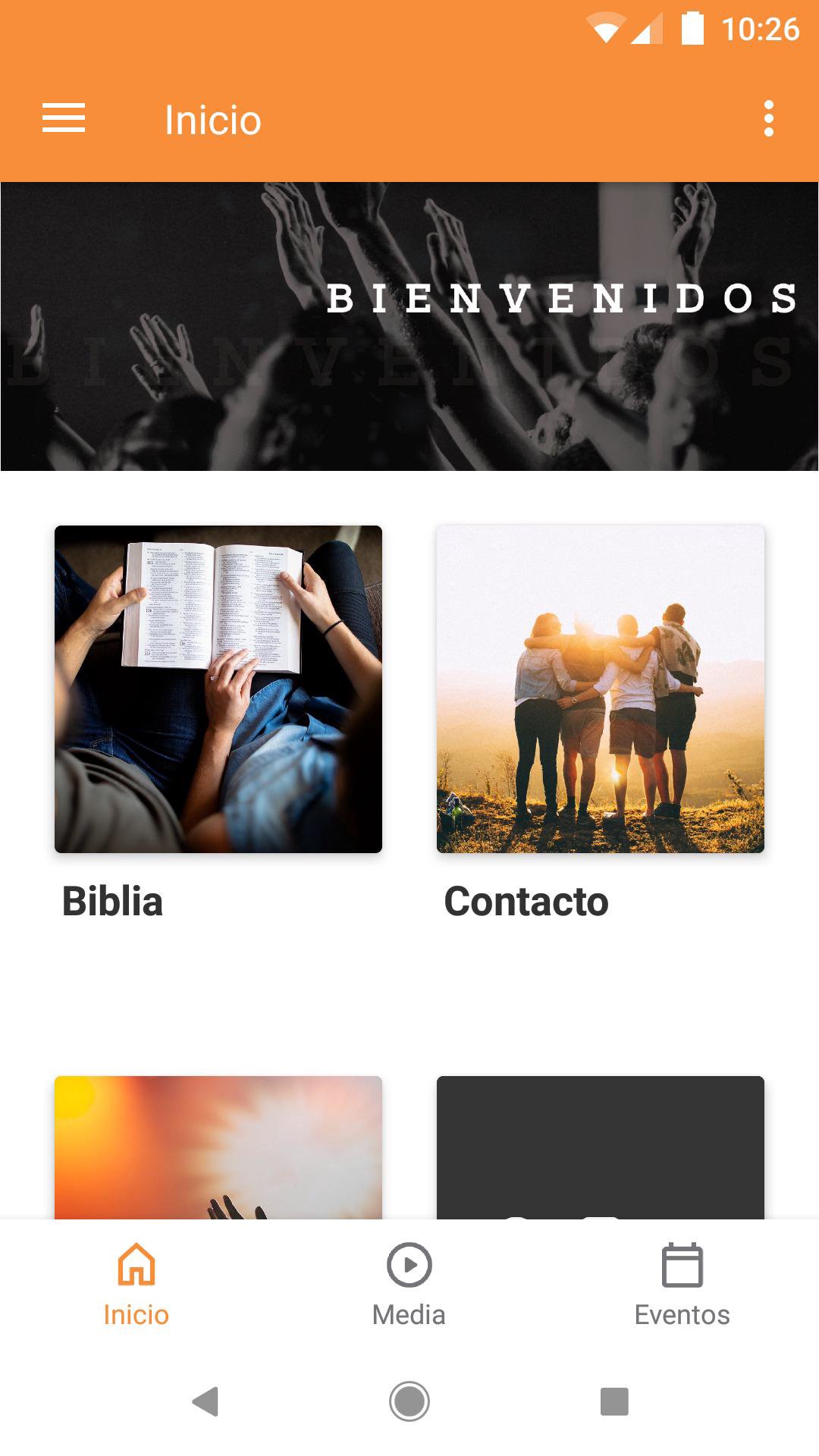Open the hamburger drawer menu

click(x=64, y=119)
